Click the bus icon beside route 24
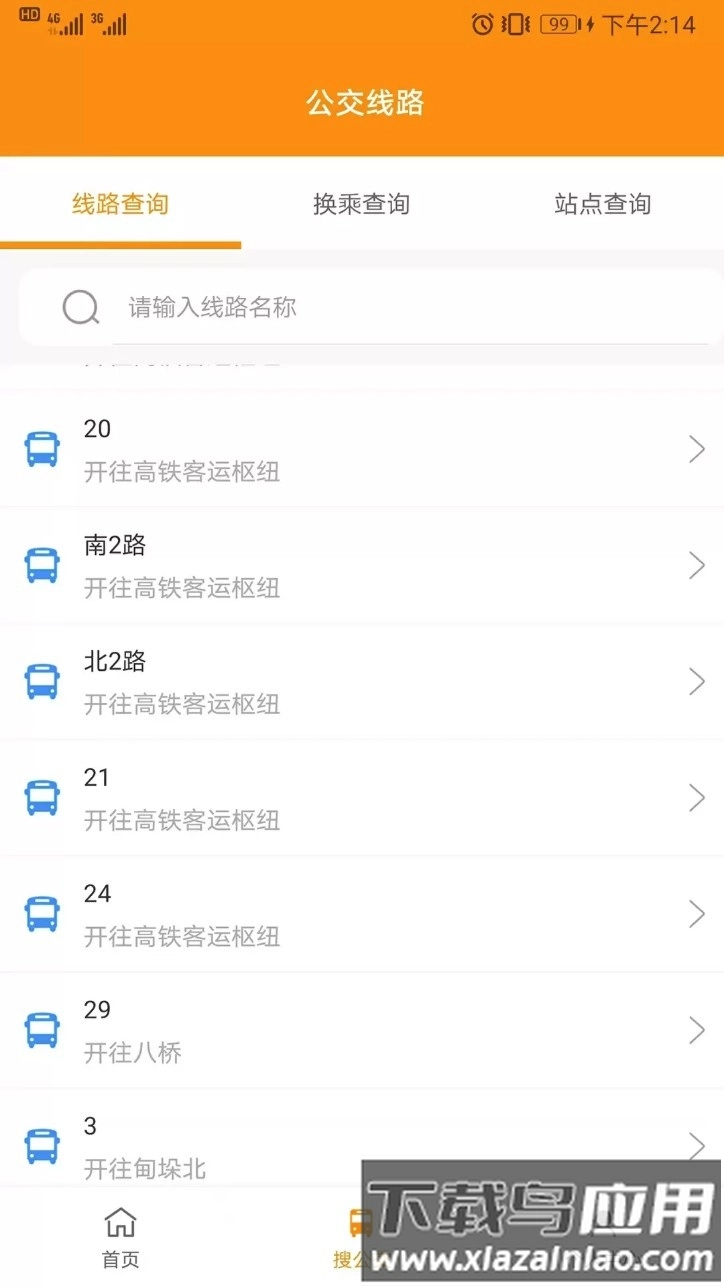 pyautogui.click(x=41, y=913)
